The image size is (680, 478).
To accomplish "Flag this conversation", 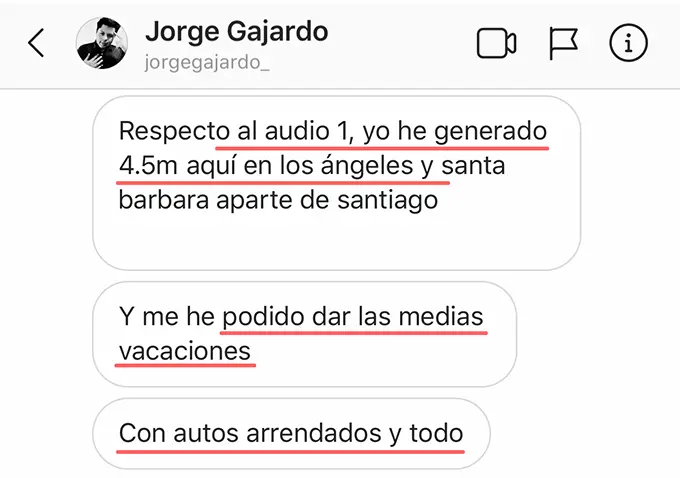I will pyautogui.click(x=564, y=43).
